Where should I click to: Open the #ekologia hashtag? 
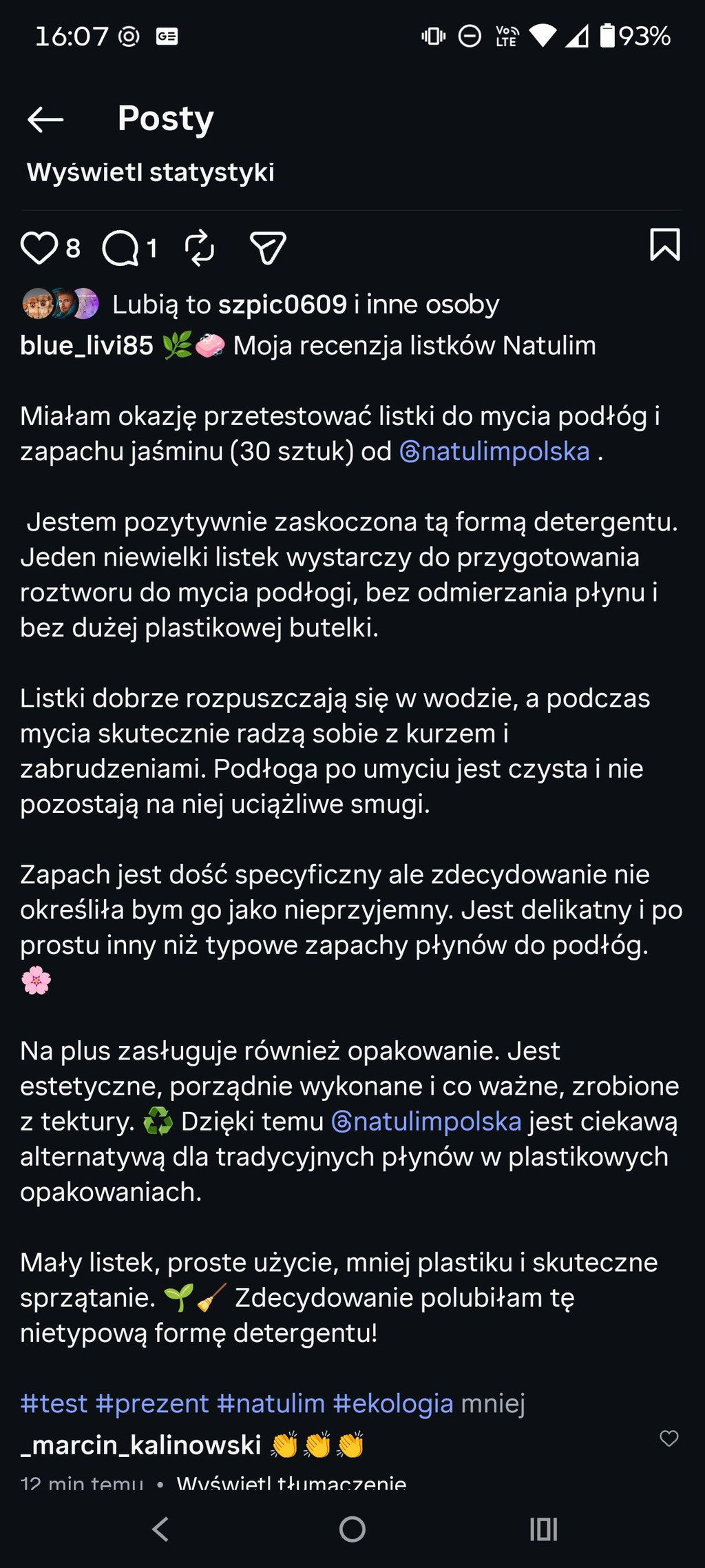coord(393,1403)
